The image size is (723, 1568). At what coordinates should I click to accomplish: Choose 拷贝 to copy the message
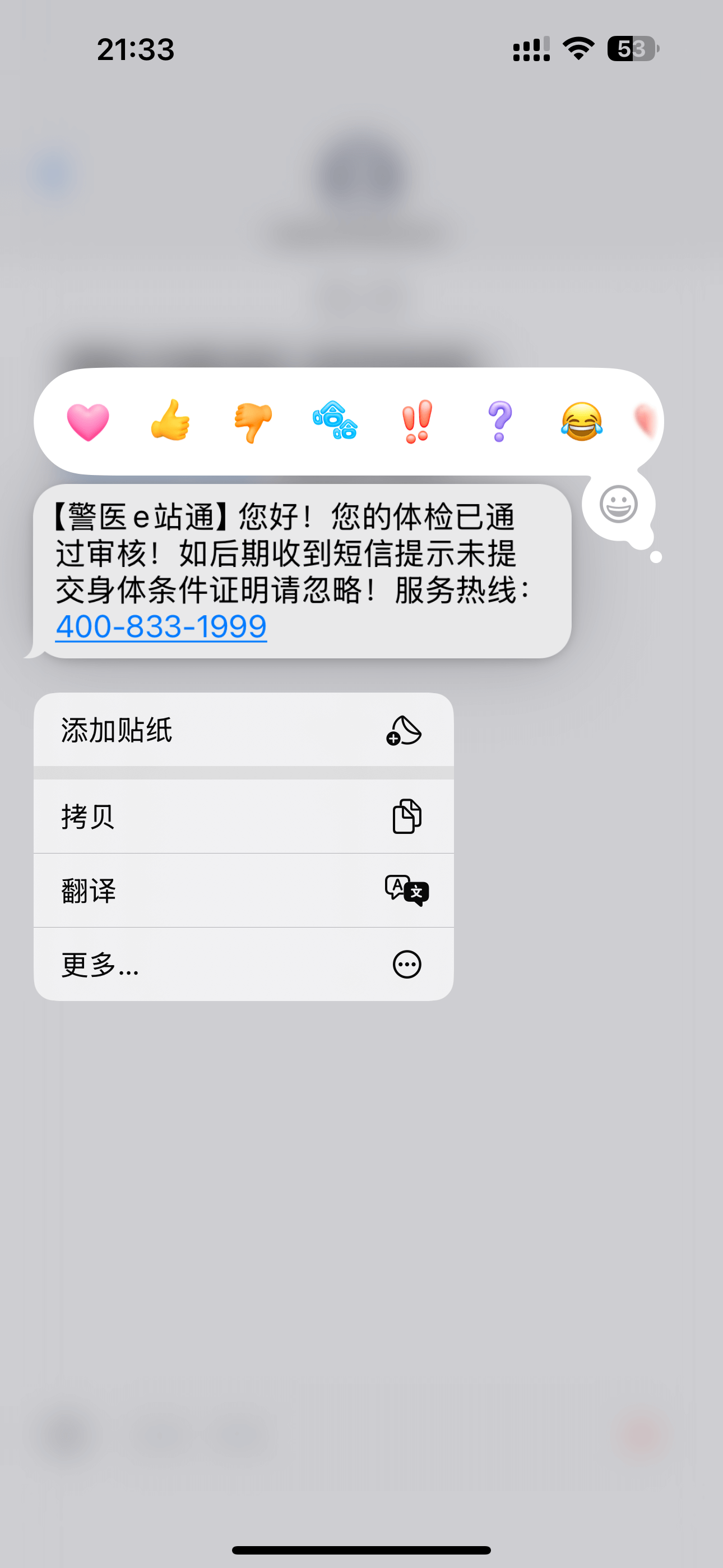(243, 817)
